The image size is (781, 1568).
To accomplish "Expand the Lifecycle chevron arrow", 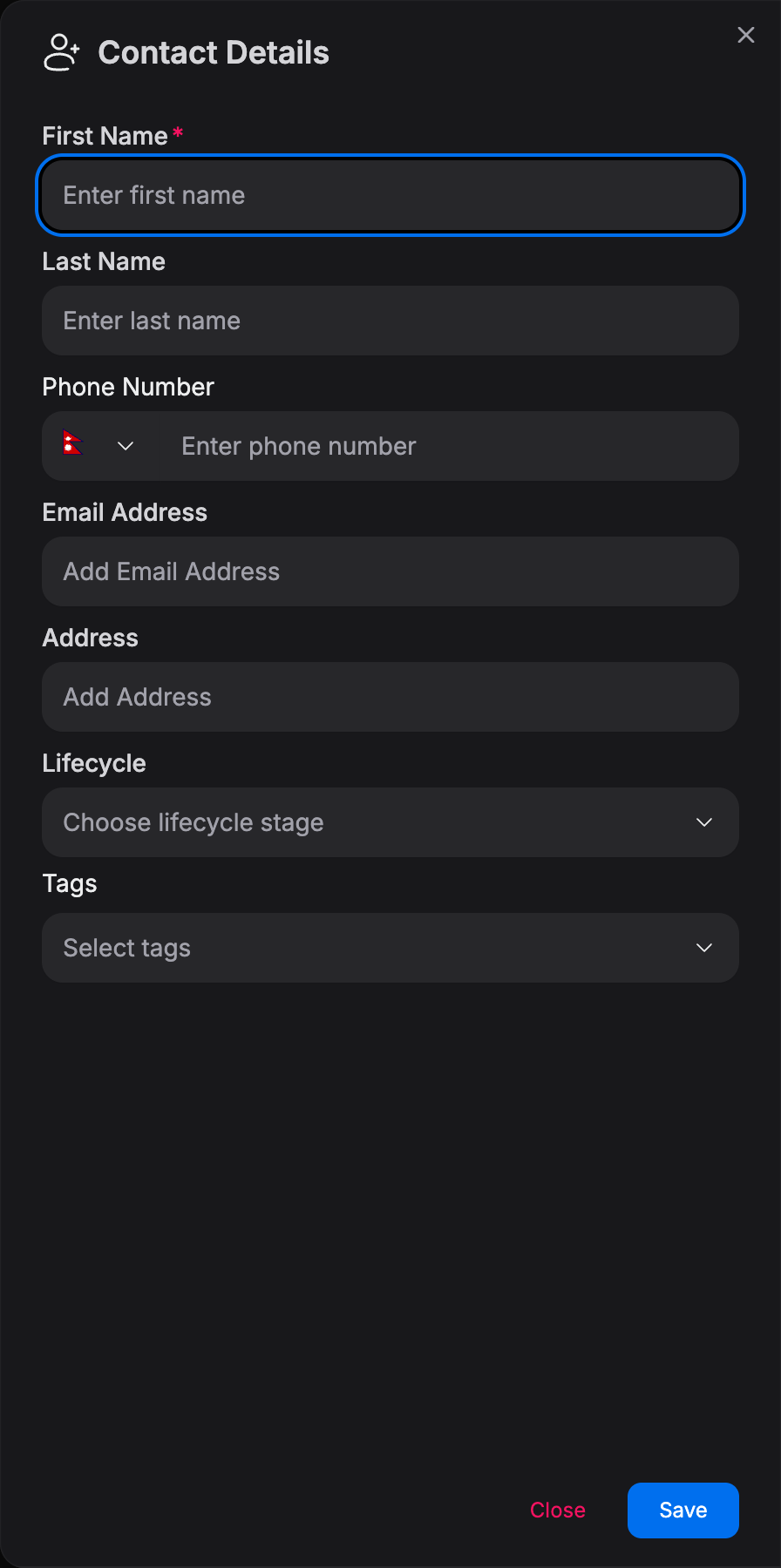I will coord(703,821).
